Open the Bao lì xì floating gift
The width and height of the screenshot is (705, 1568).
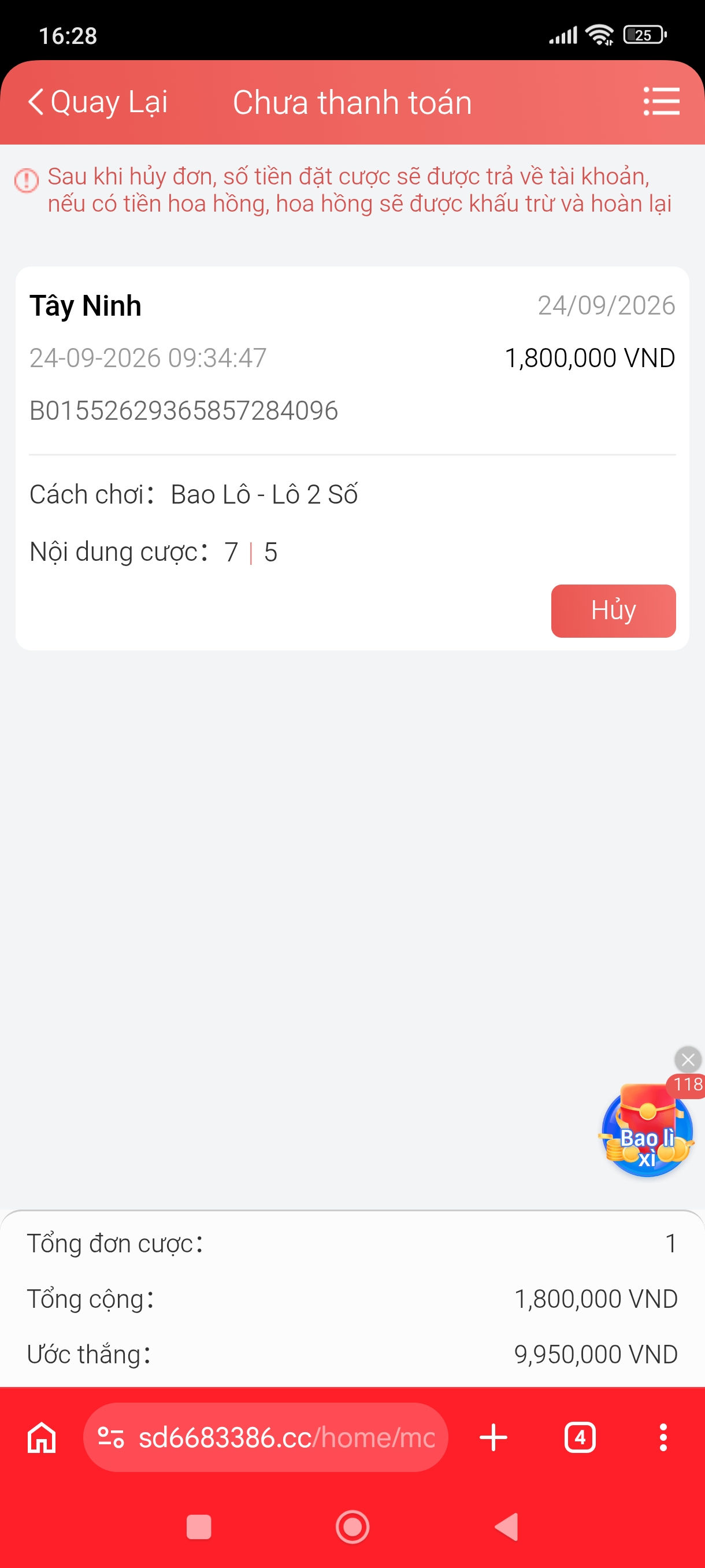point(647,1131)
